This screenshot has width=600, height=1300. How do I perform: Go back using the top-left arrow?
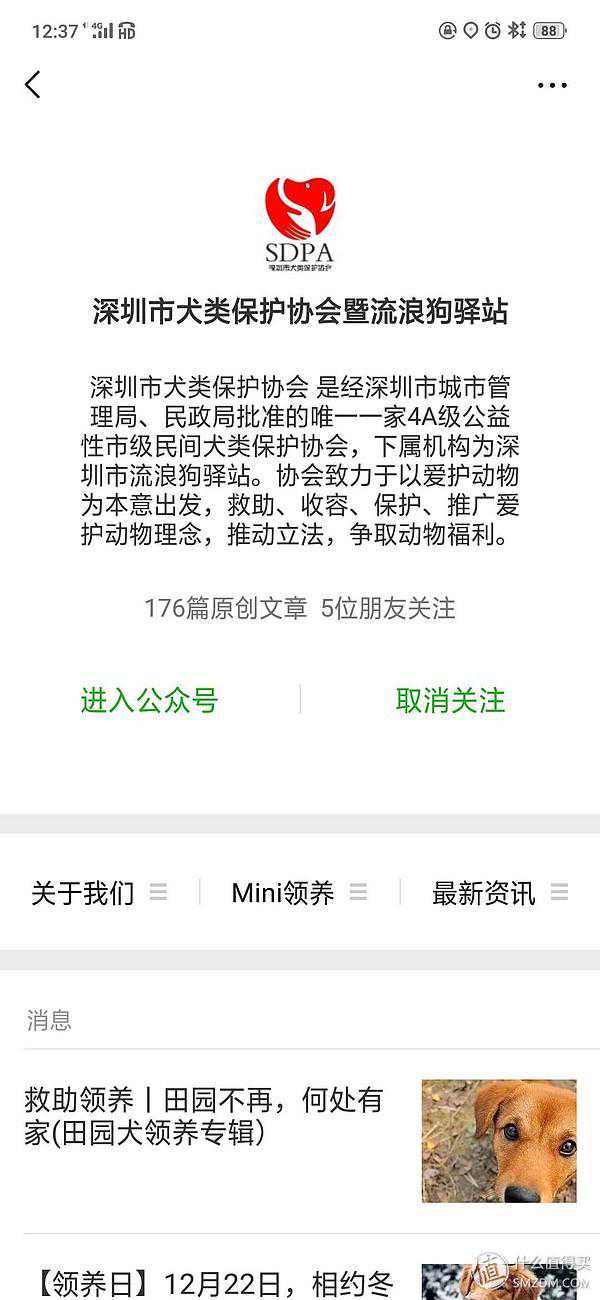point(33,85)
